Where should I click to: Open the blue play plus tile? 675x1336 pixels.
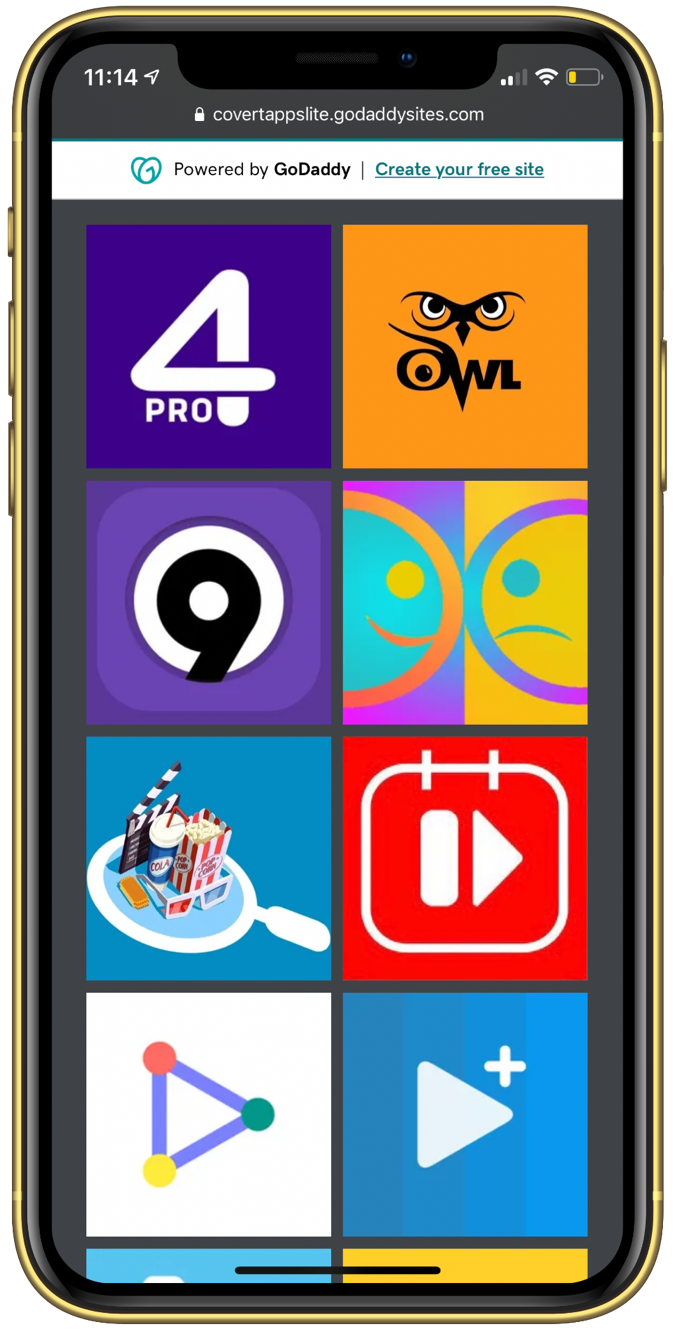pyautogui.click(x=465, y=1114)
